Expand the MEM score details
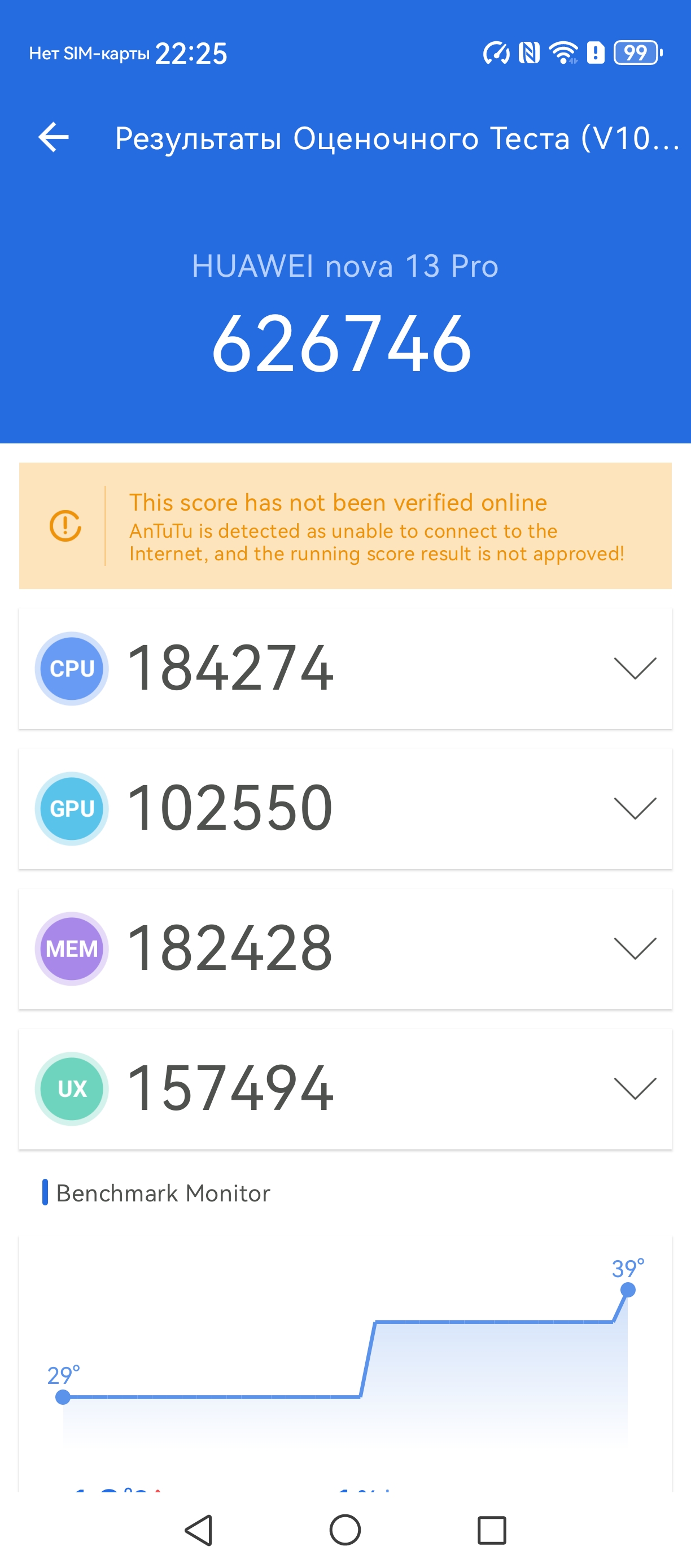The height and width of the screenshot is (1568, 691). click(x=635, y=948)
